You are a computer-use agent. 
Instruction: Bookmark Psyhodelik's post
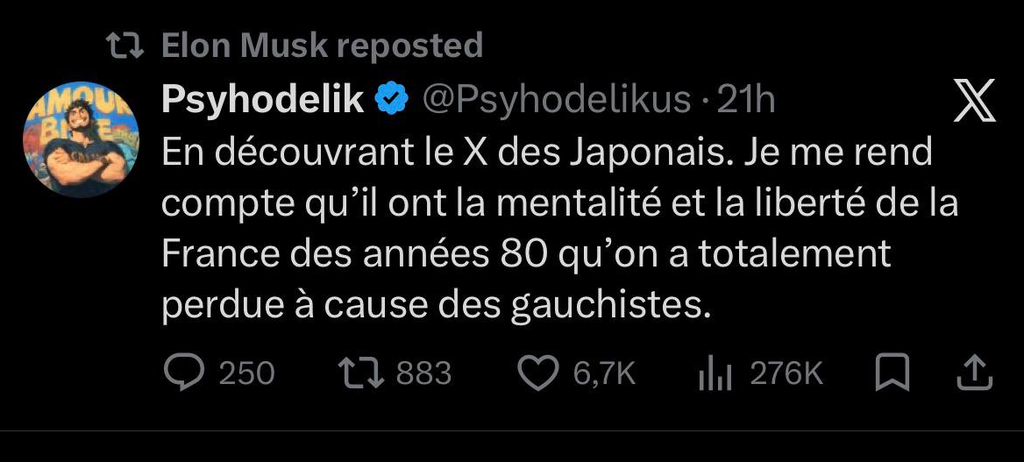coord(891,373)
